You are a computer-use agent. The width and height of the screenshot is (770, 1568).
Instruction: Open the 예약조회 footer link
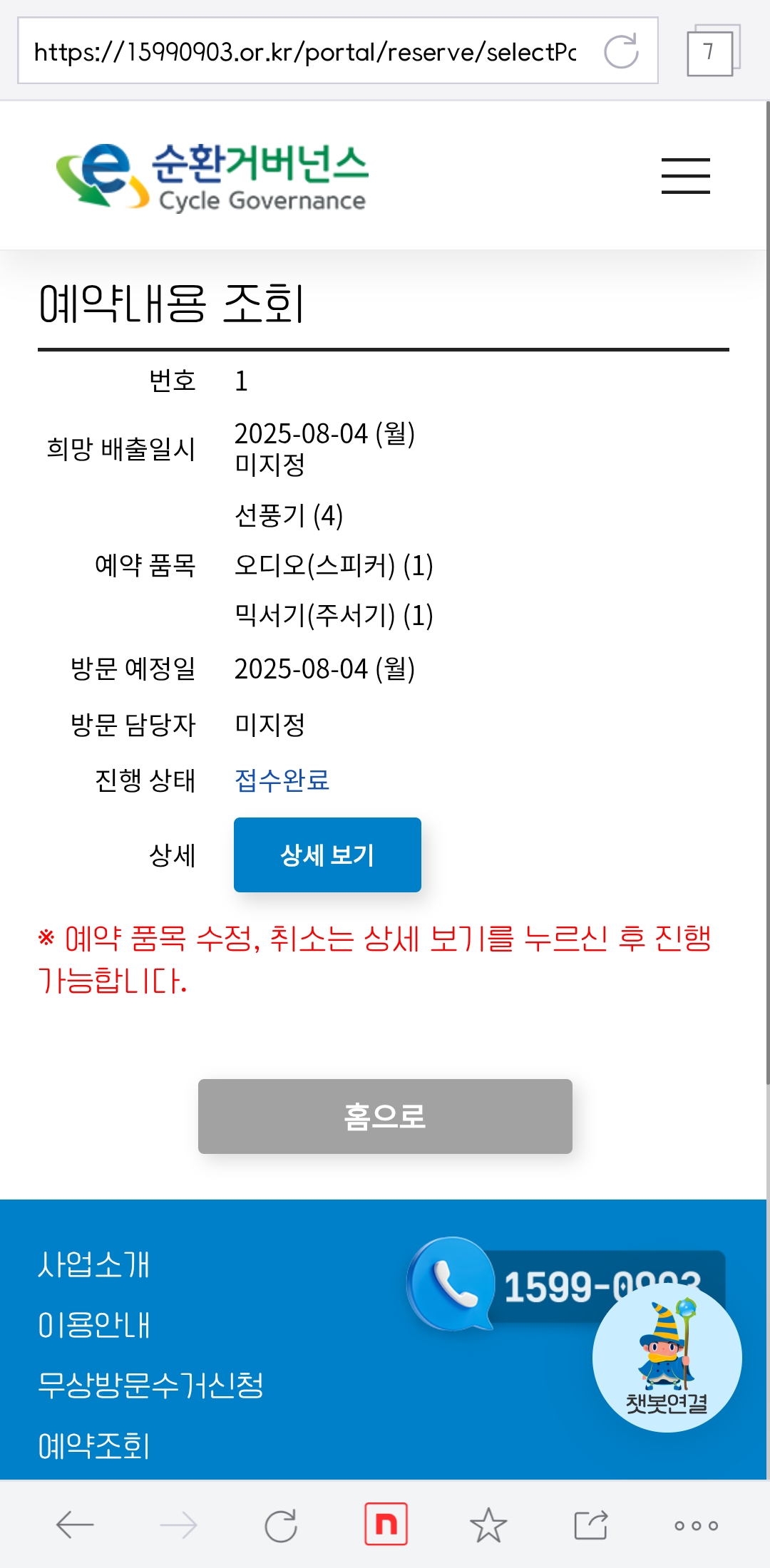click(x=93, y=1446)
